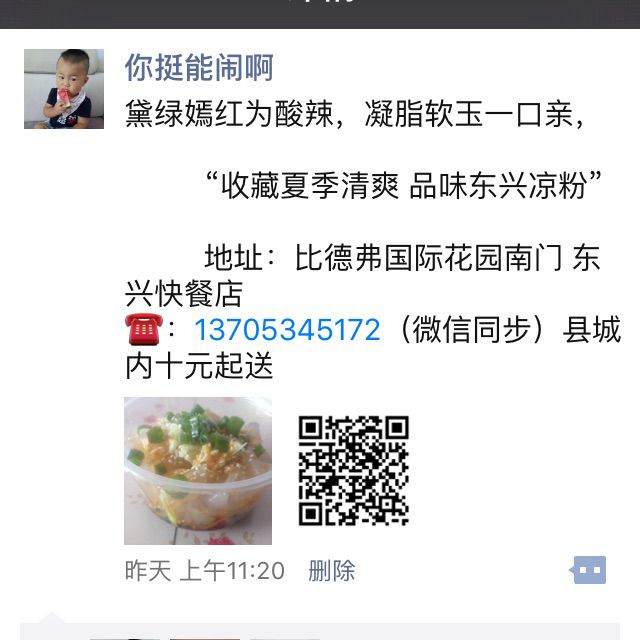
Task: Open the cold noodle food photo
Action: tap(198, 470)
